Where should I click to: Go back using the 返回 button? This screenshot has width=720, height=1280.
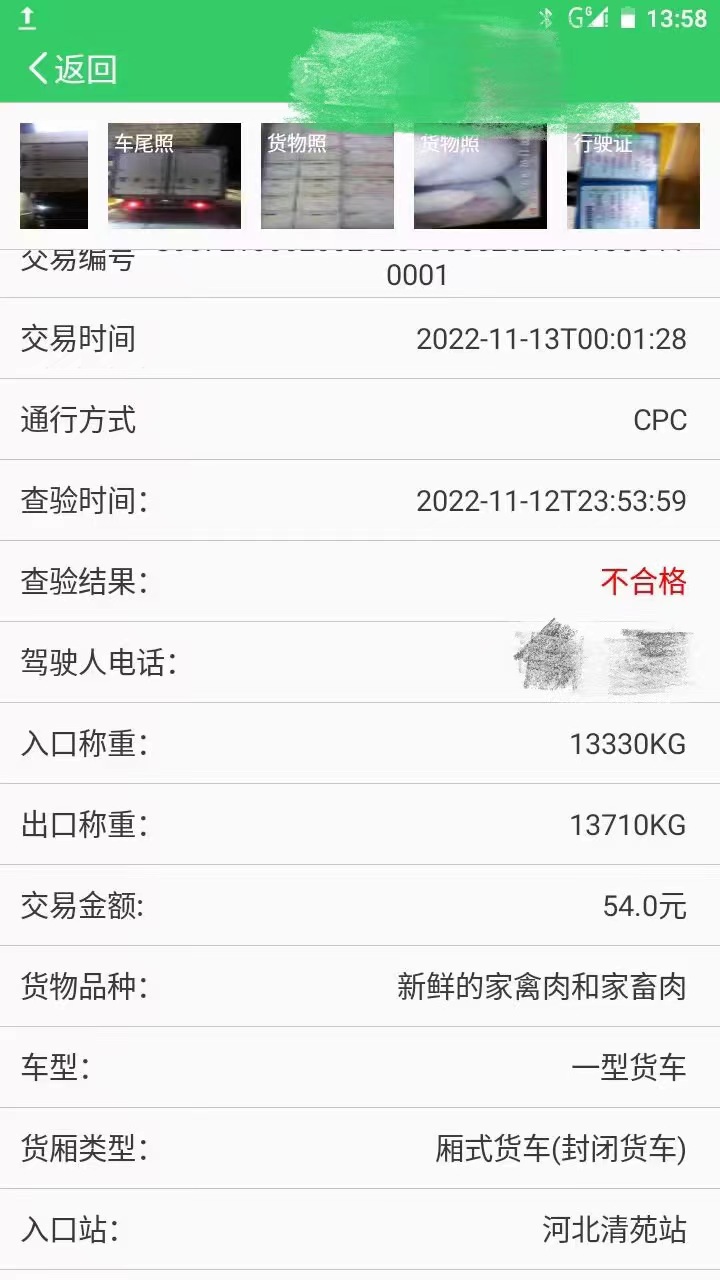(x=72, y=69)
